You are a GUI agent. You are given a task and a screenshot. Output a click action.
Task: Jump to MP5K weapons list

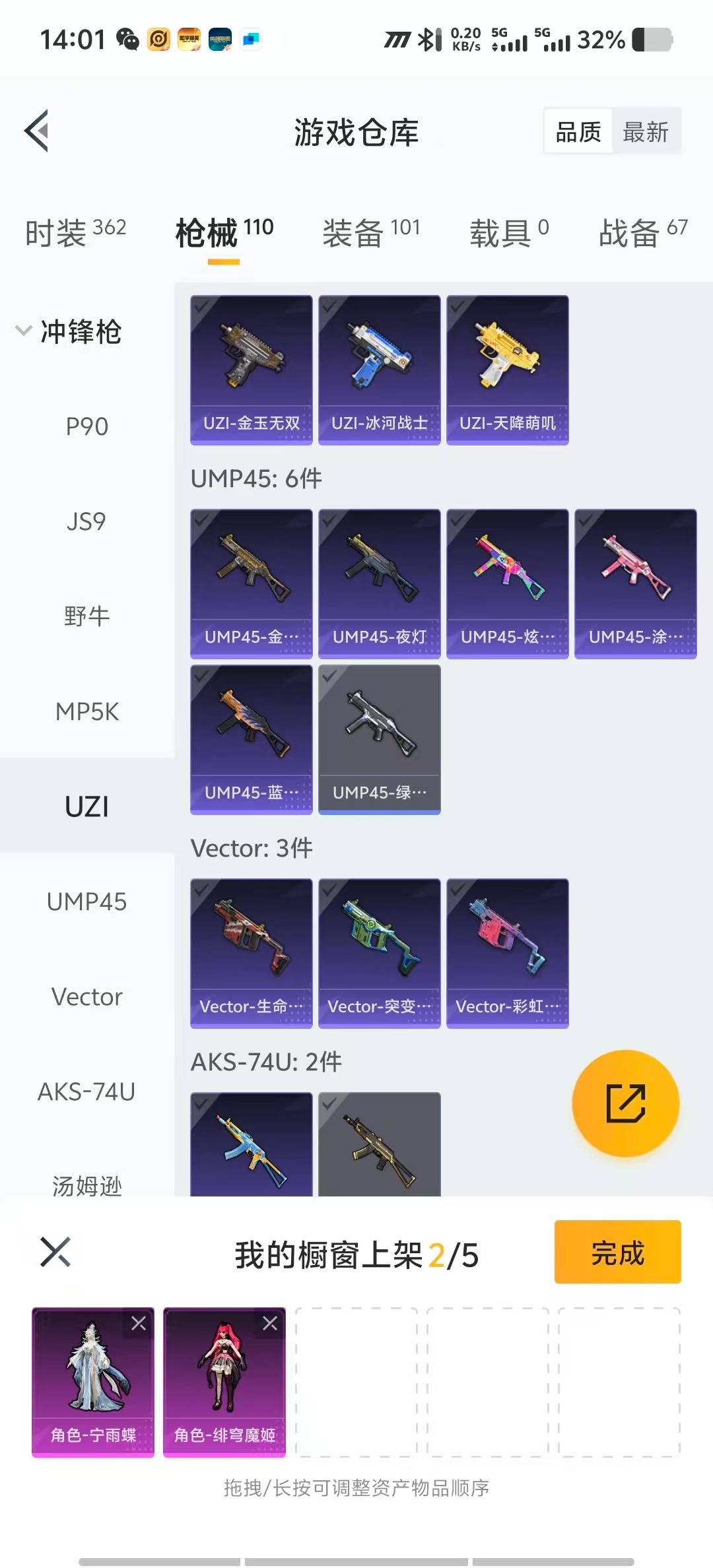coord(86,712)
